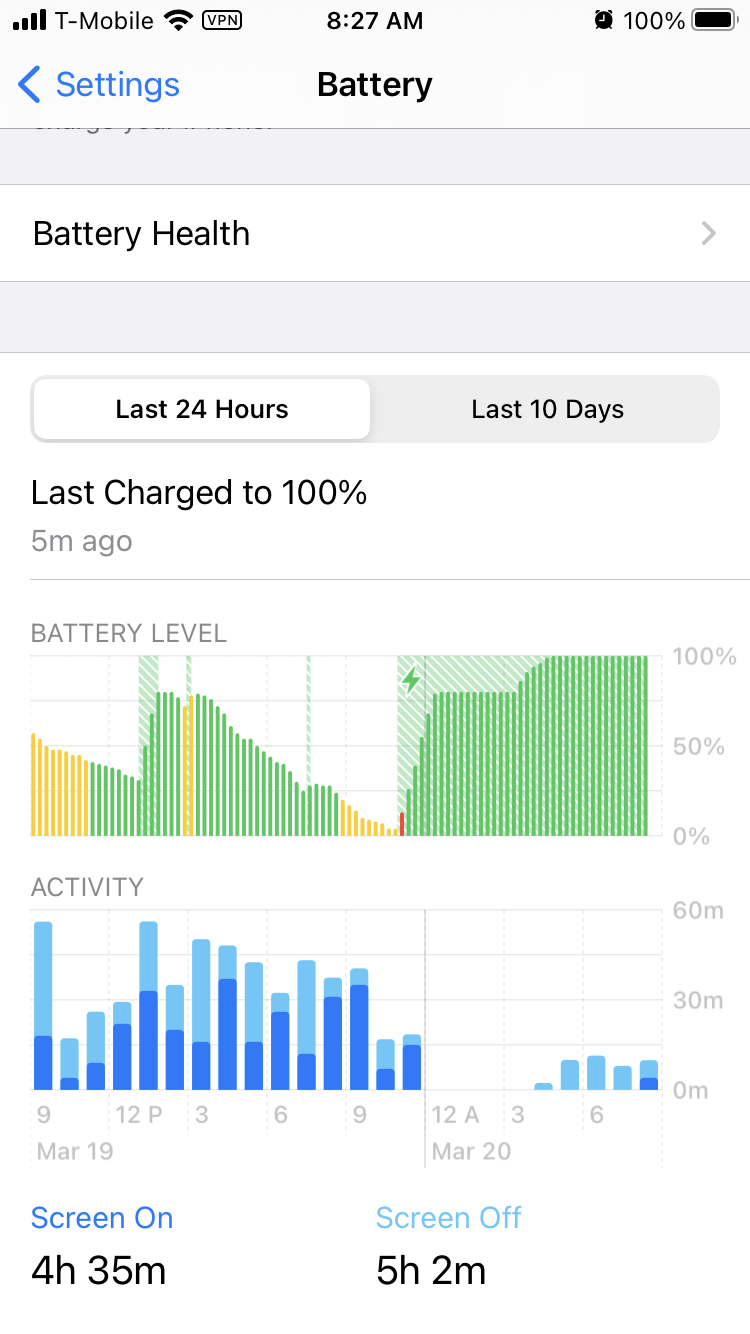The height and width of the screenshot is (1334, 750).
Task: Go back to Settings
Action: coord(98,85)
